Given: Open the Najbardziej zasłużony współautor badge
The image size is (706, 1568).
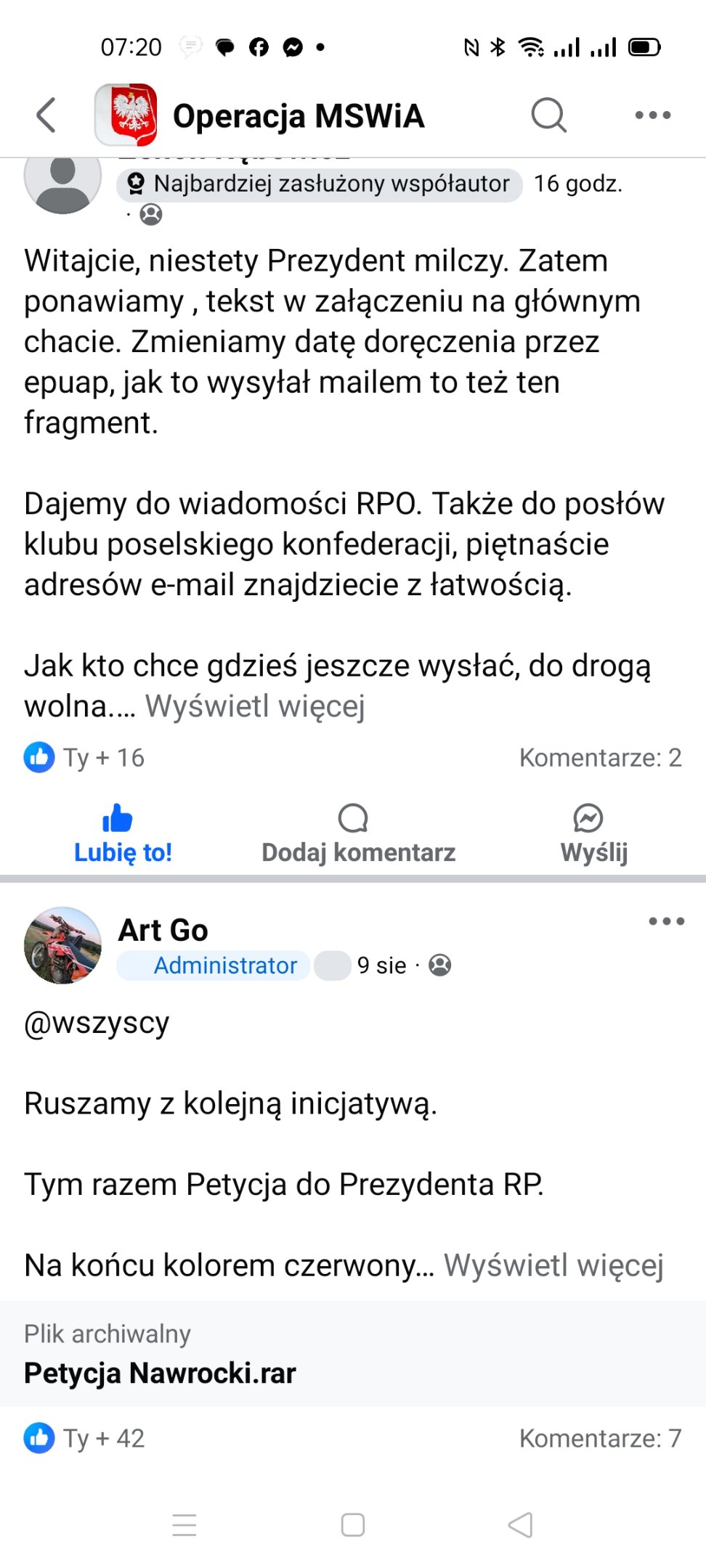Looking at the screenshot, I should [320, 184].
